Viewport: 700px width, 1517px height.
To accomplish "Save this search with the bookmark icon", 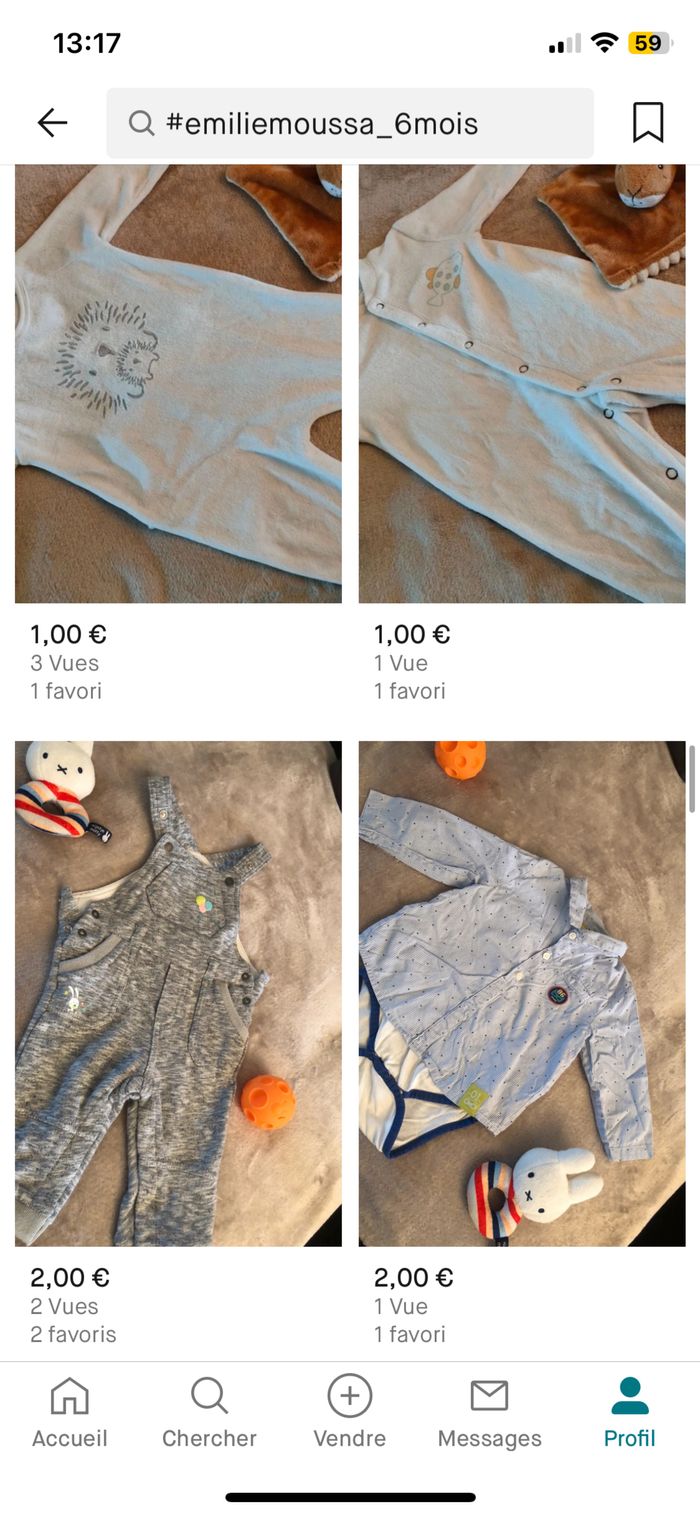I will point(648,123).
